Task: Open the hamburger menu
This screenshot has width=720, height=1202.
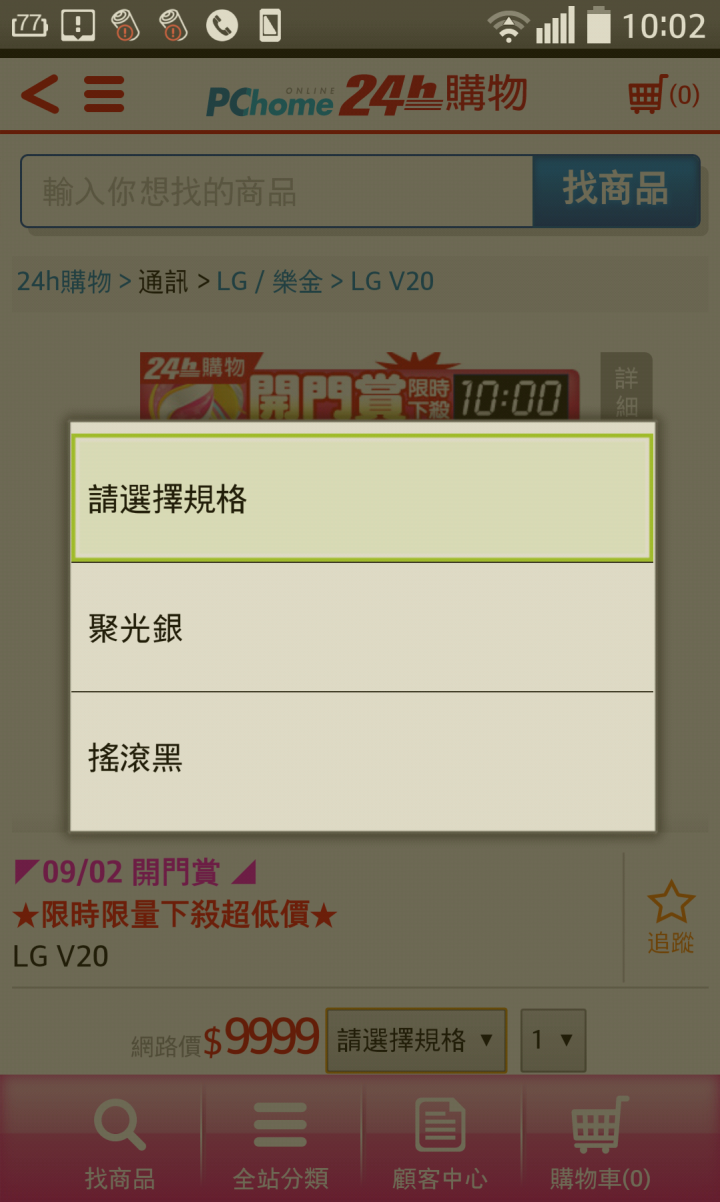Action: (104, 95)
